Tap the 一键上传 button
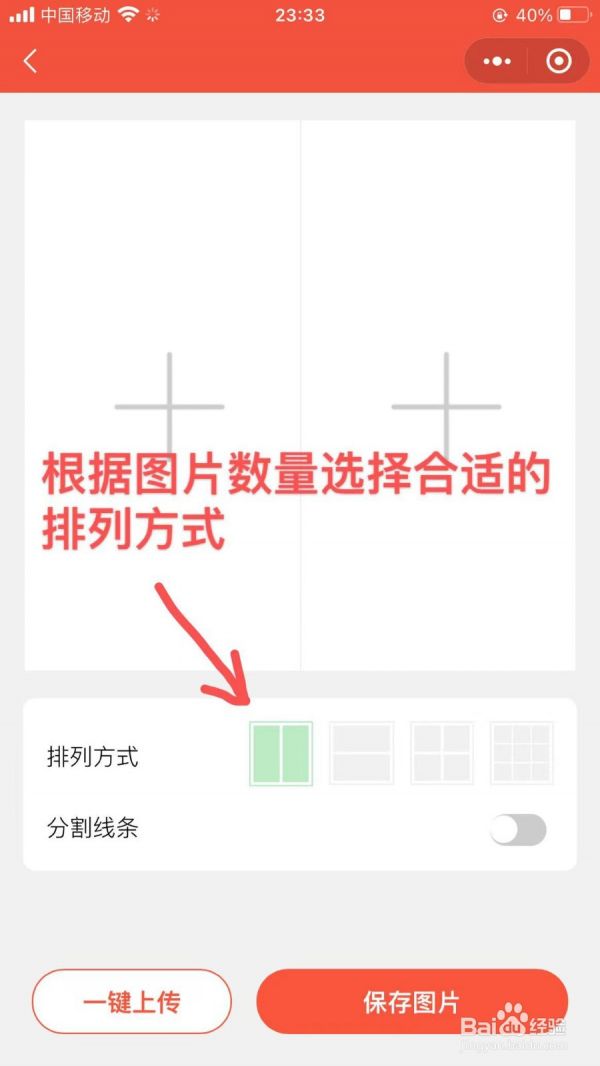 [132, 1001]
